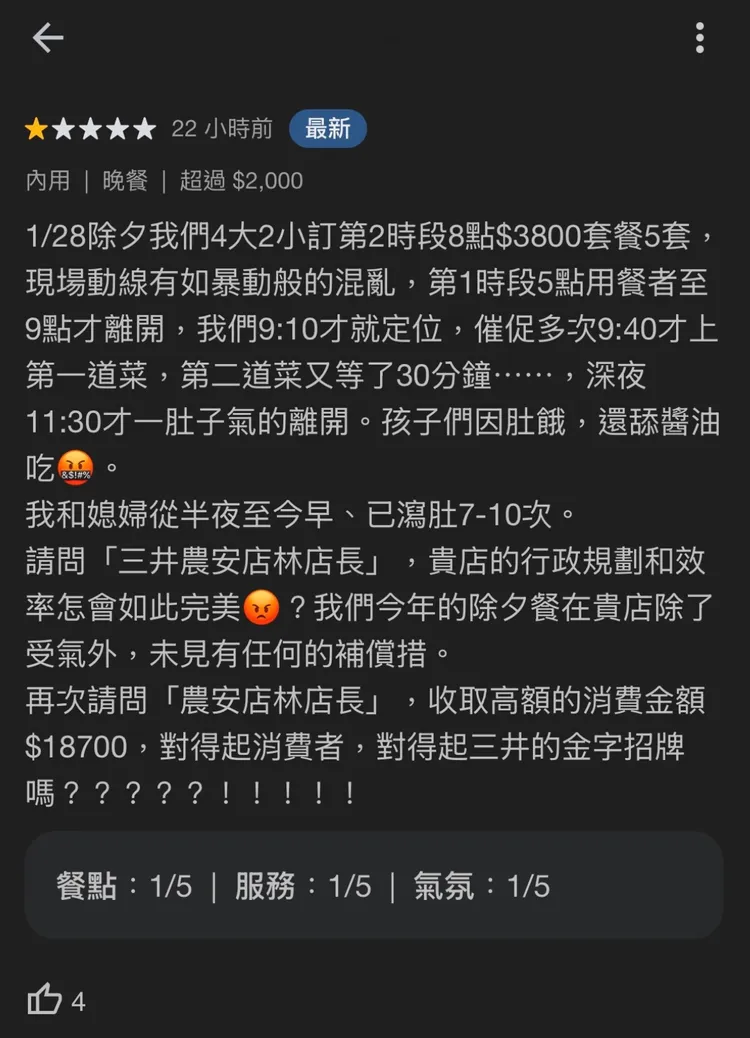
Task: Click the back arrow to return
Action: [x=47, y=38]
